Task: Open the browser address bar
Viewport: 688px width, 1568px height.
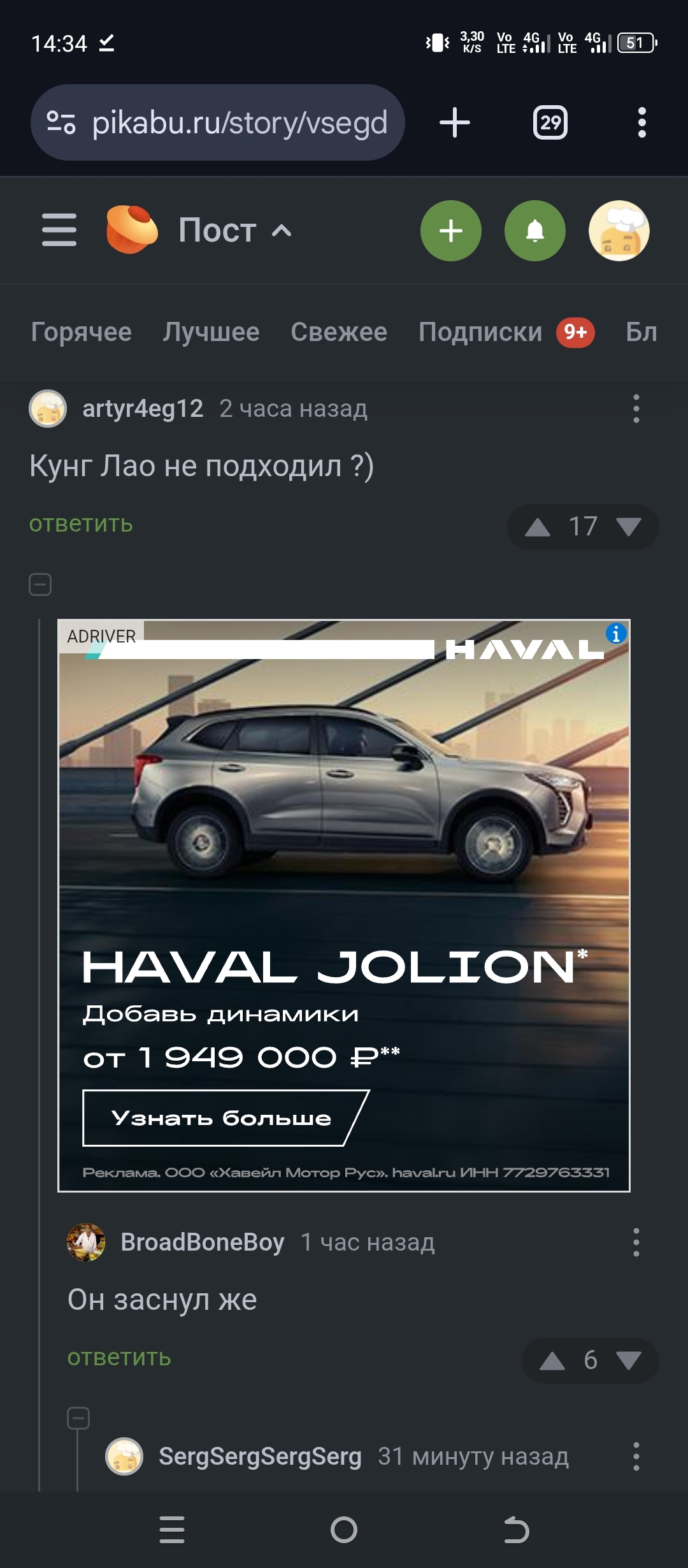Action: click(x=217, y=122)
